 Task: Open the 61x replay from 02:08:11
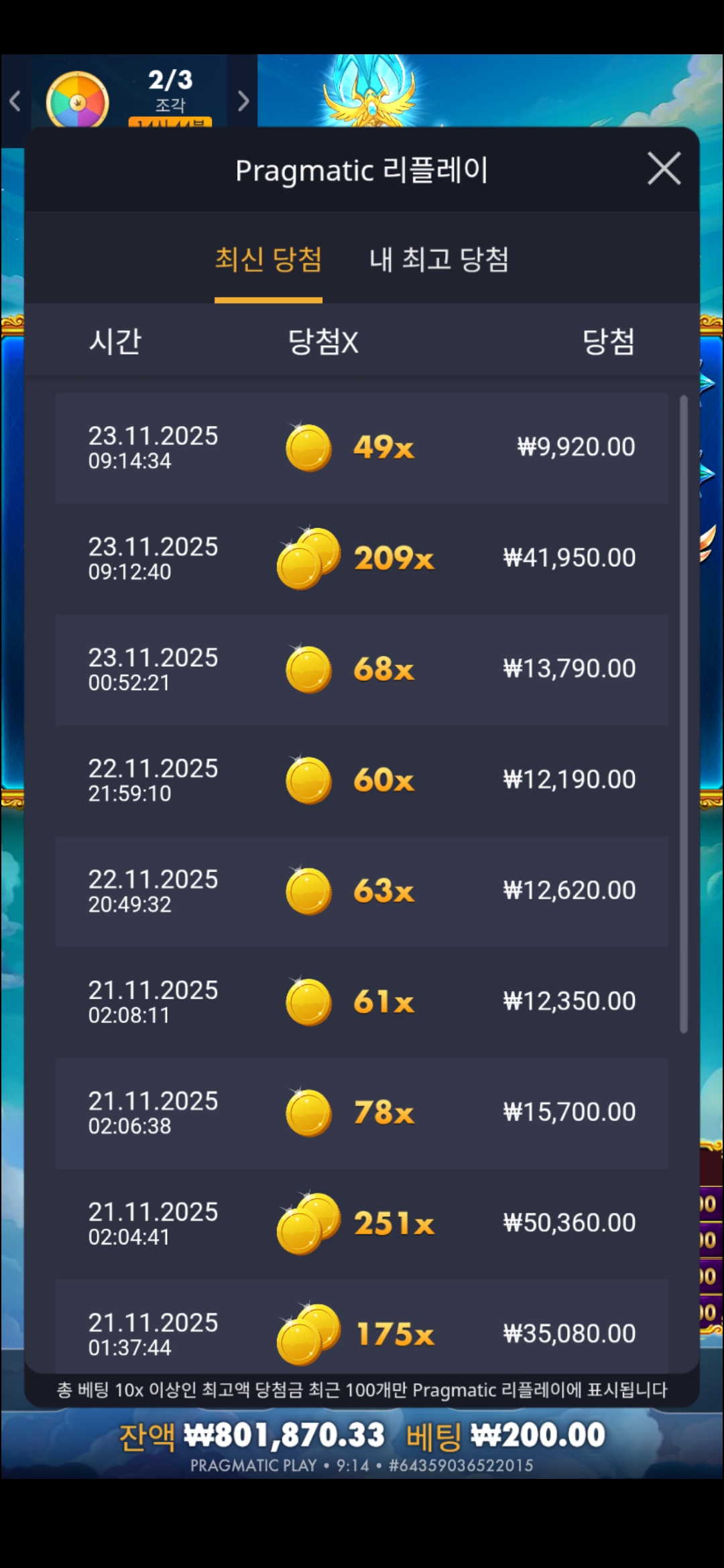[x=362, y=1002]
